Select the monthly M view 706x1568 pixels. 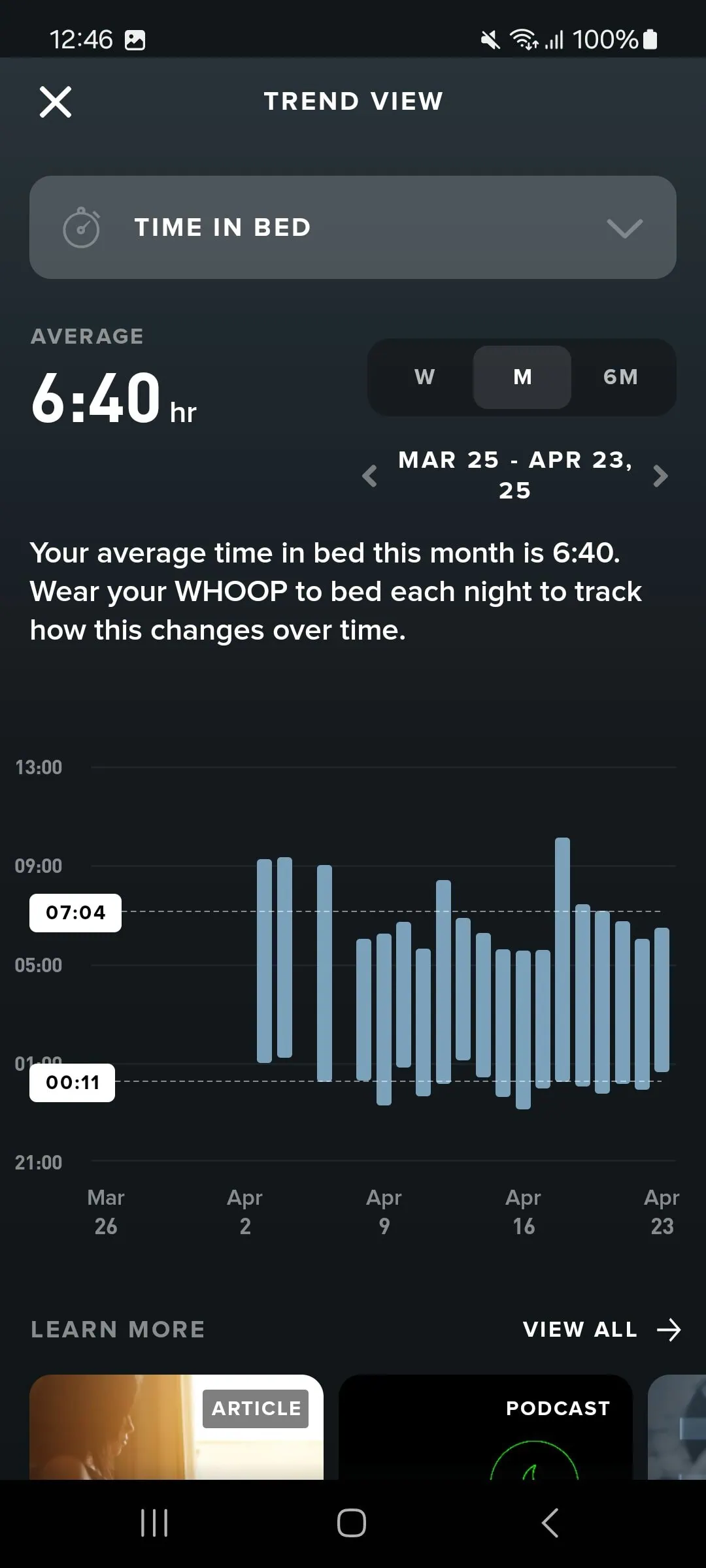tap(522, 377)
